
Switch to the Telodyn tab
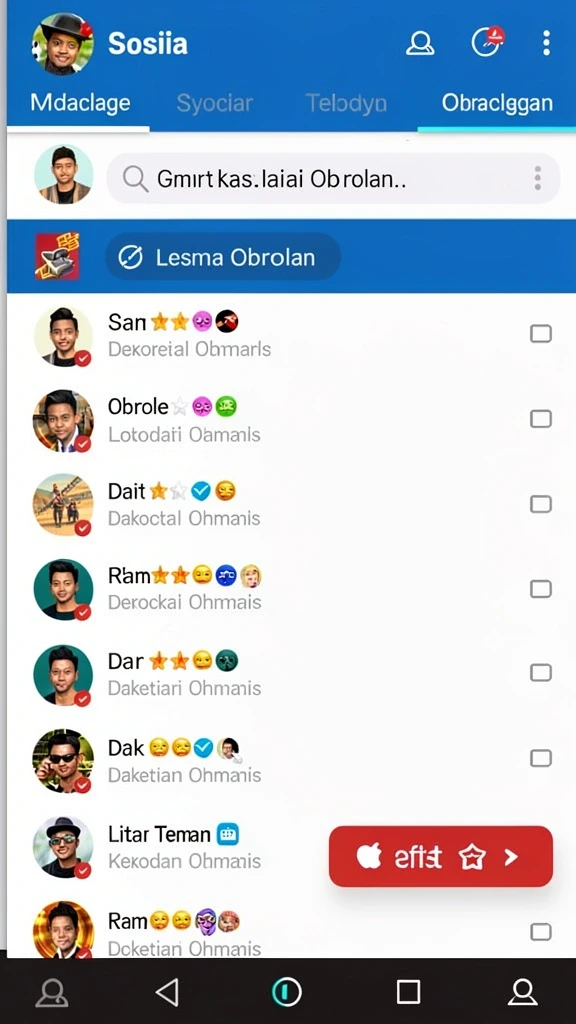[346, 103]
